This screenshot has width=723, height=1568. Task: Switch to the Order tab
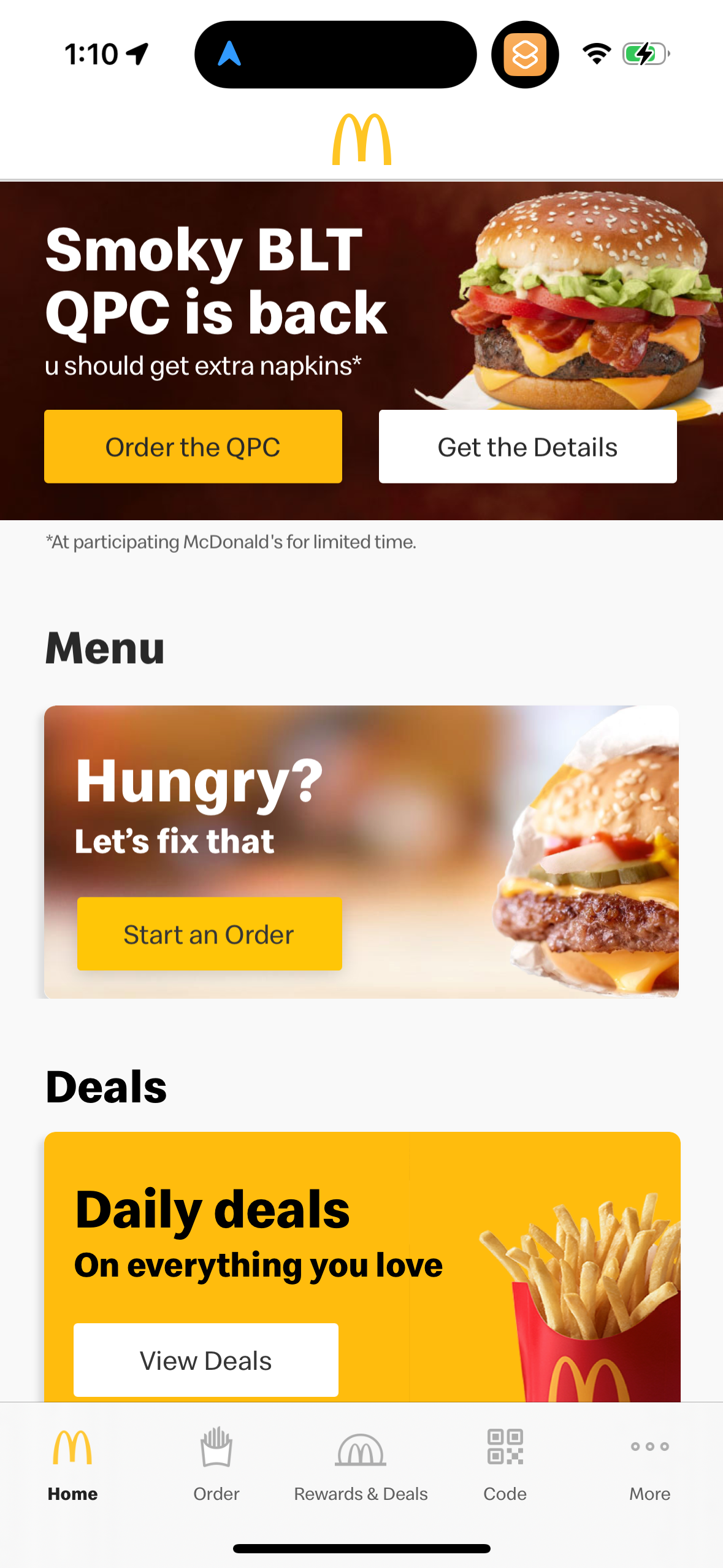click(x=216, y=1464)
